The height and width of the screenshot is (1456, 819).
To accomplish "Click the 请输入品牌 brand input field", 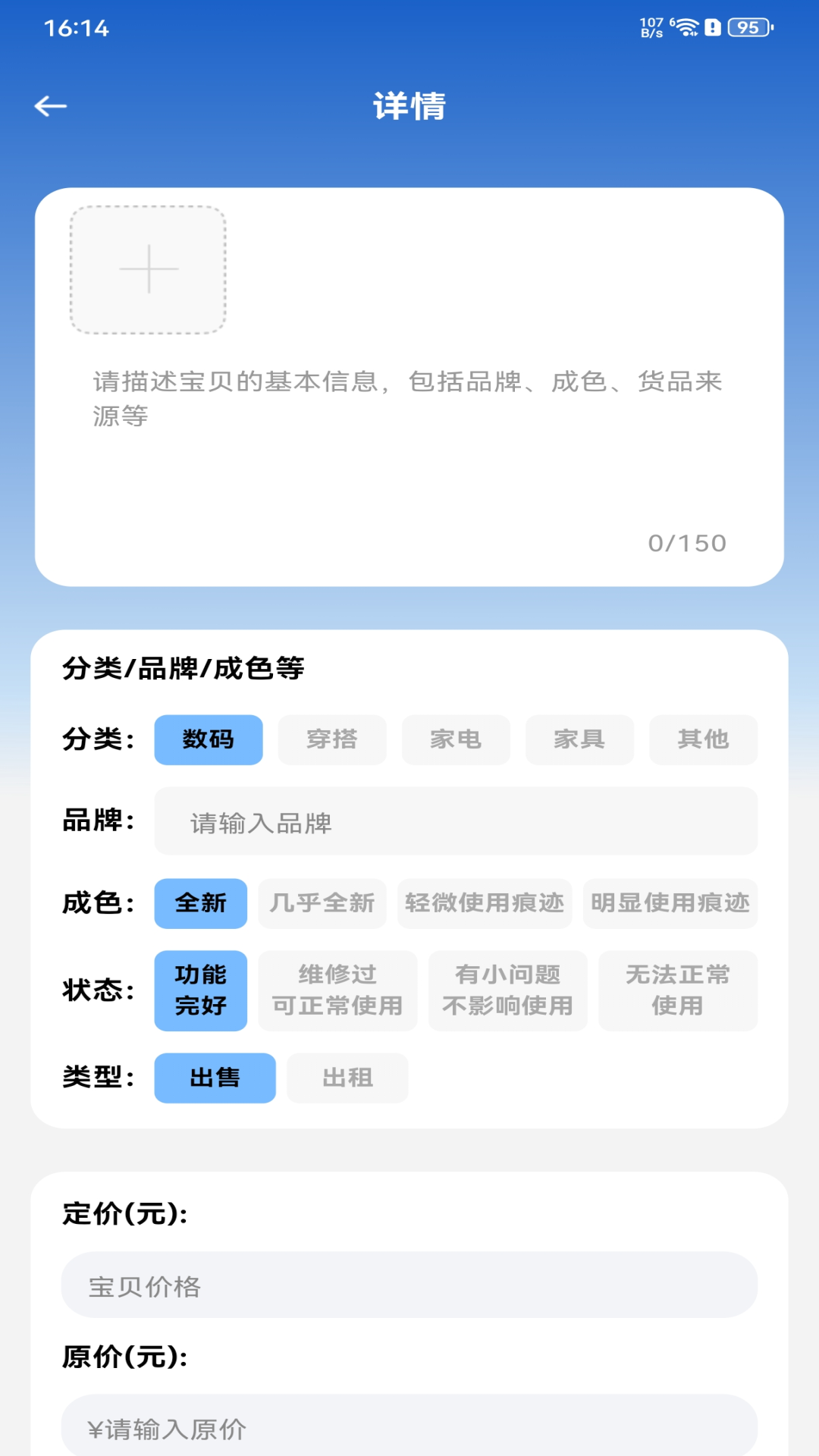I will 456,822.
